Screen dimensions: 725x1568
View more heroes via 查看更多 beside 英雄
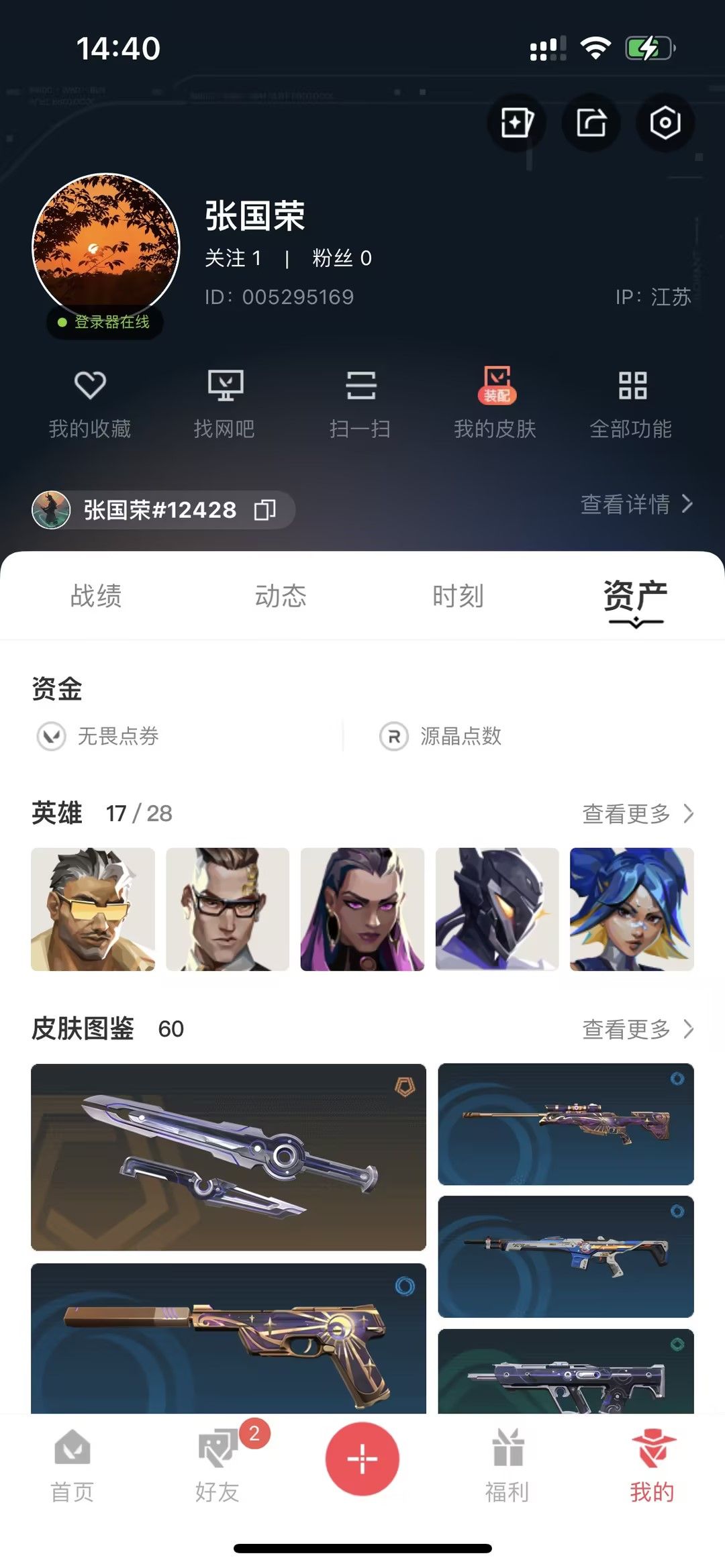[x=636, y=814]
